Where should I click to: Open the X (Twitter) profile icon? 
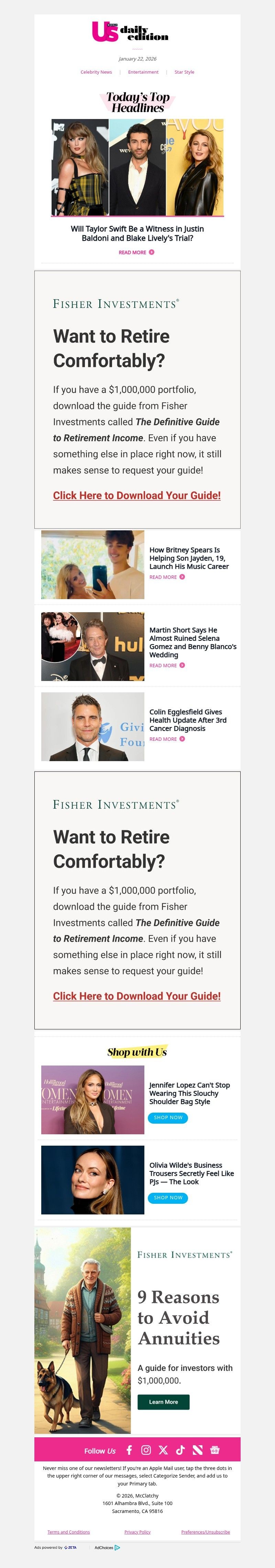click(x=163, y=1450)
